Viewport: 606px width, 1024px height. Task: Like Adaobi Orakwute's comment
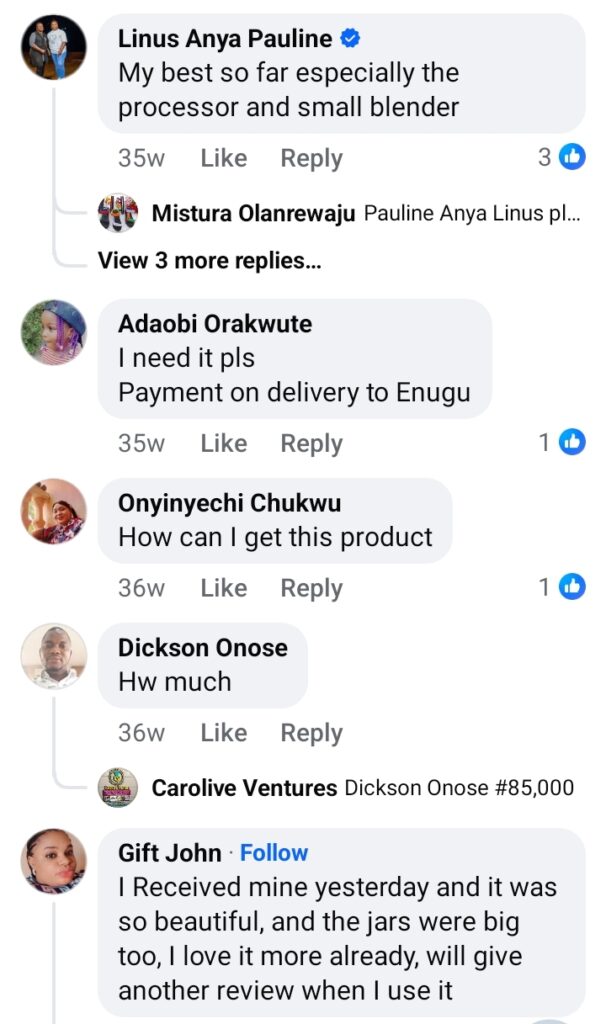pyautogui.click(x=223, y=443)
